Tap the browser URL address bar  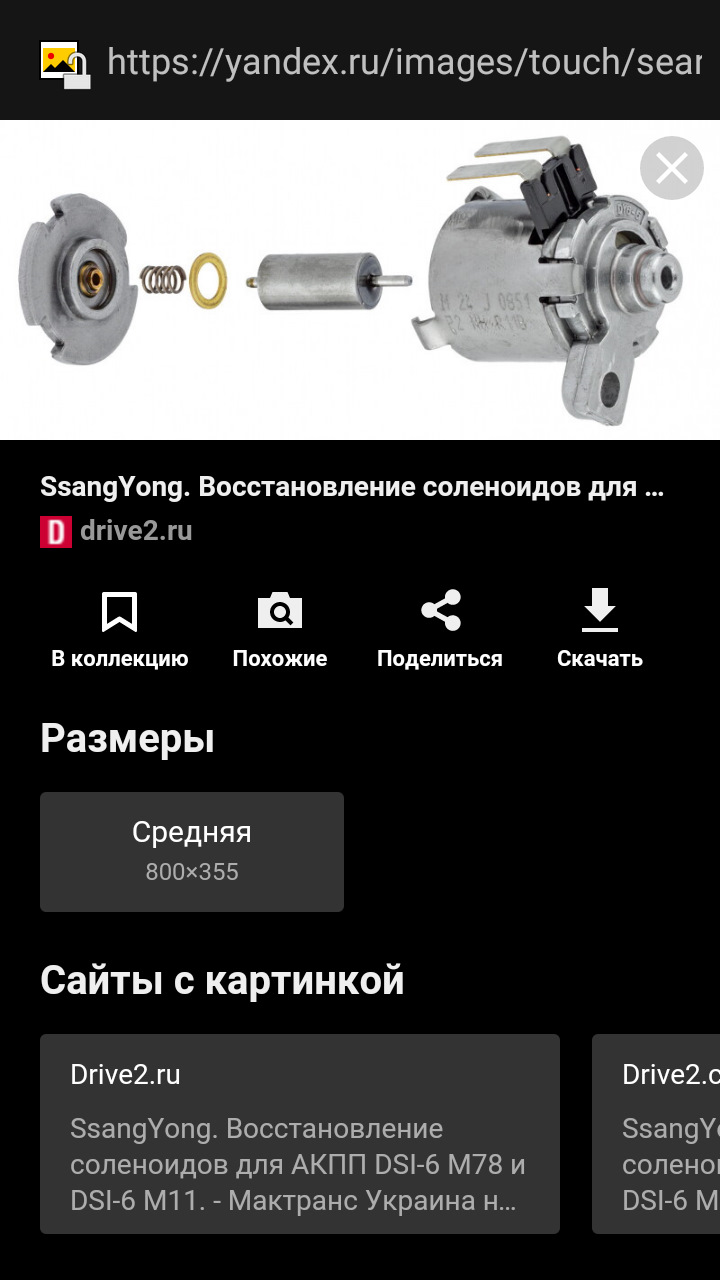(403, 62)
